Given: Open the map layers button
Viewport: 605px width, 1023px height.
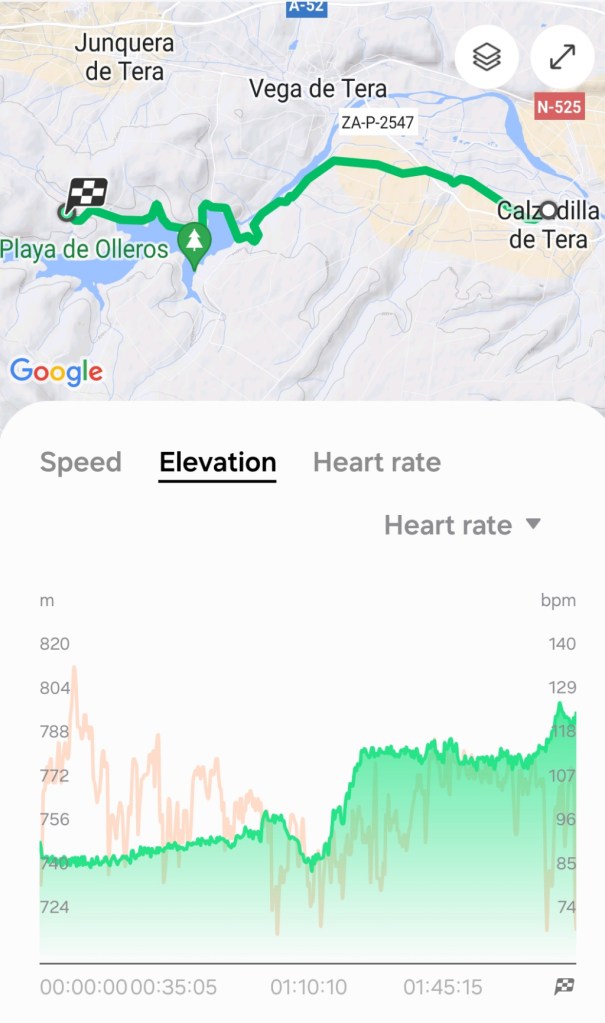Looking at the screenshot, I should (487, 58).
